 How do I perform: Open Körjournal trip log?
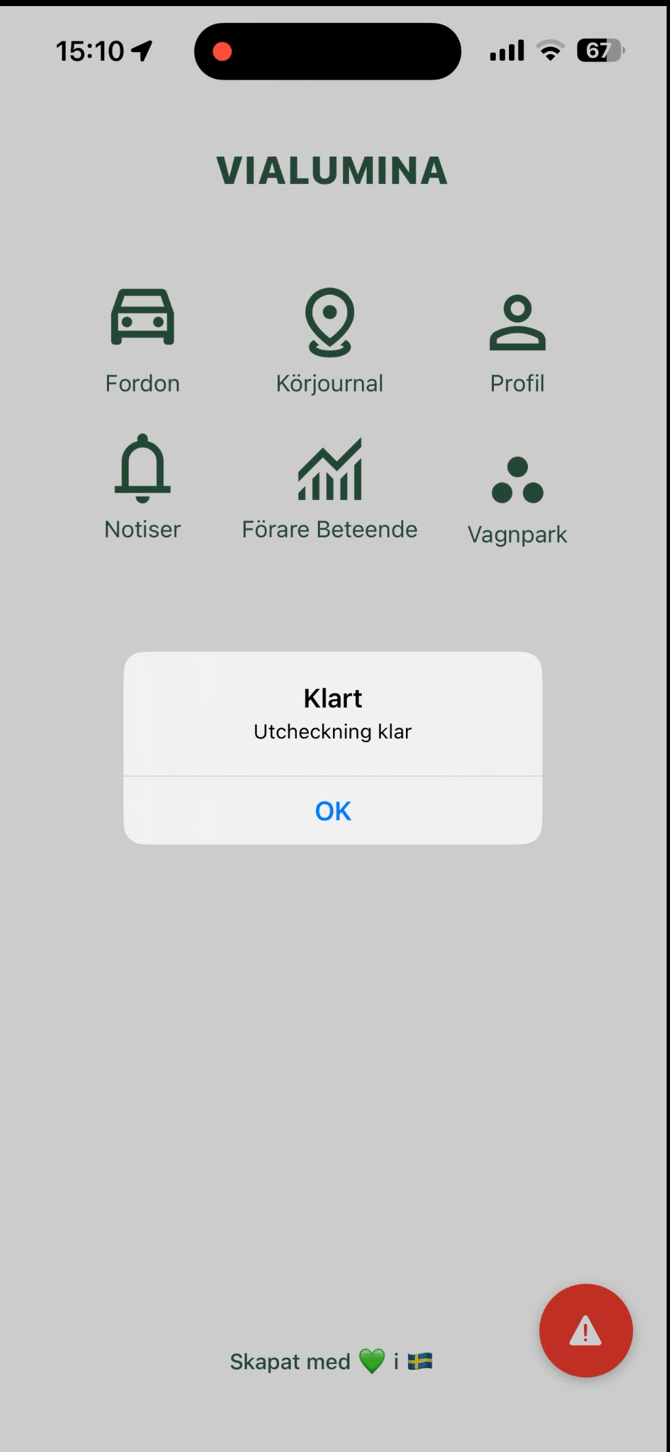tap(329, 340)
